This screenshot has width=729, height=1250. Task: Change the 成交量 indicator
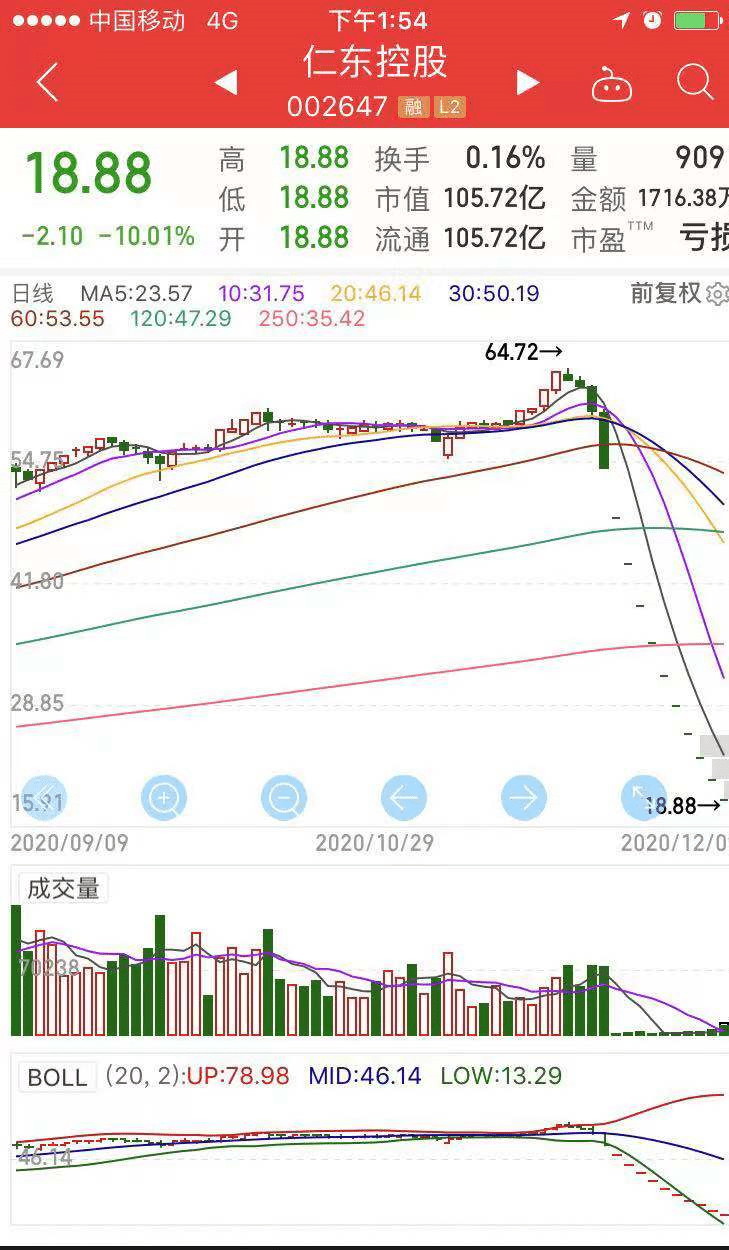(x=63, y=888)
